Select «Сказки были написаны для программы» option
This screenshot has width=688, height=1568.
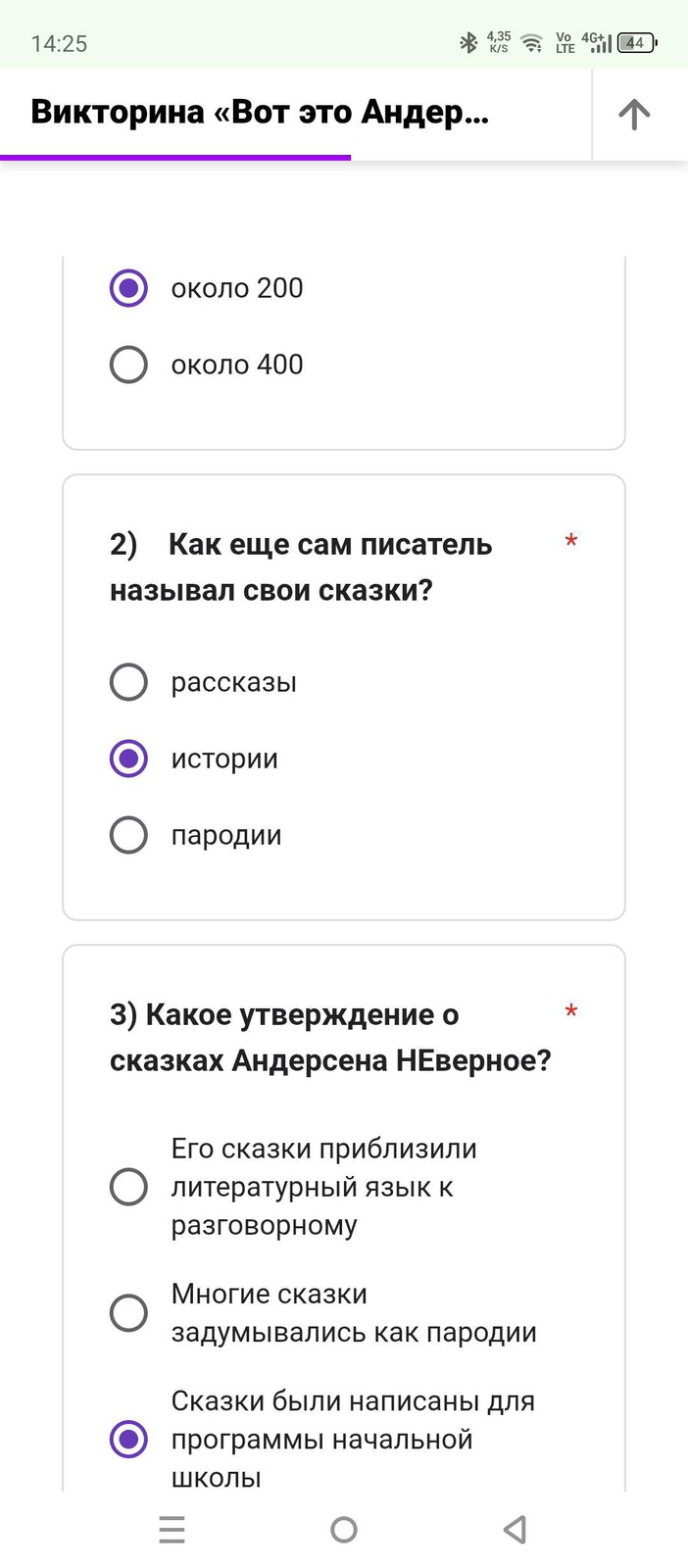pos(128,1439)
